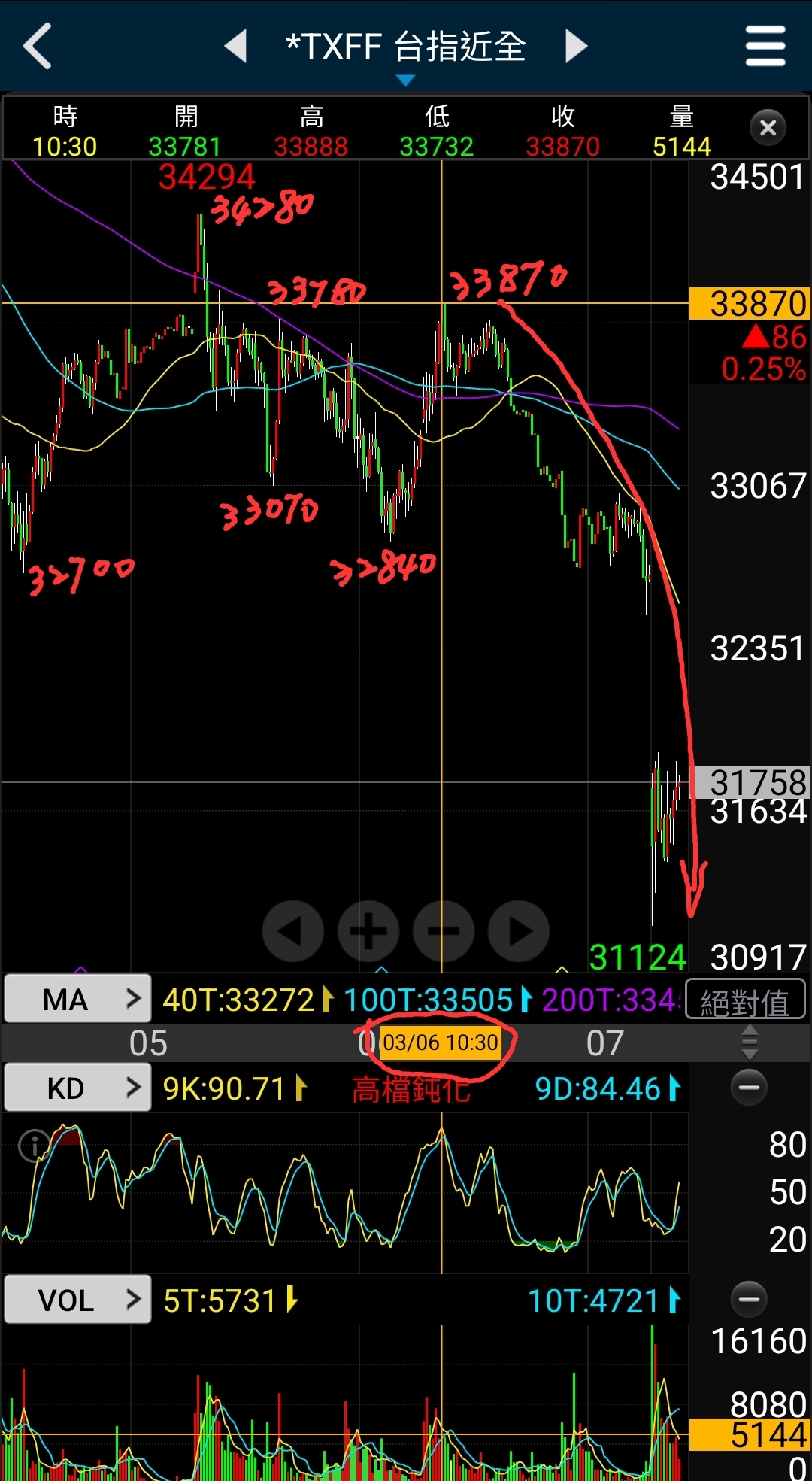Go back using the top-left arrow
The width and height of the screenshot is (812, 1481).
tap(38, 46)
